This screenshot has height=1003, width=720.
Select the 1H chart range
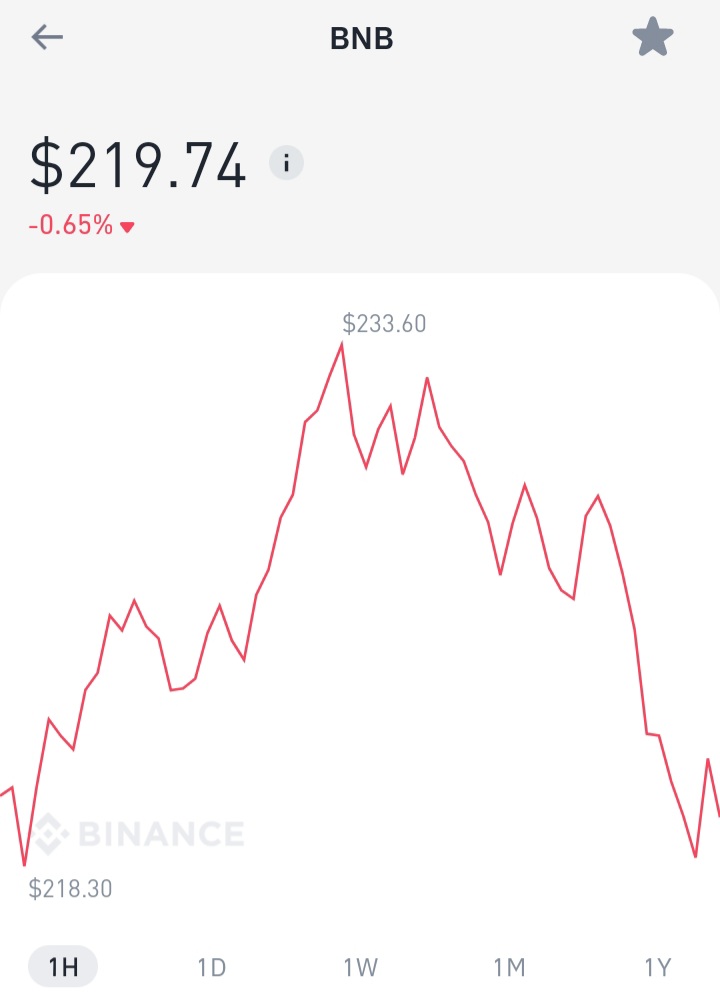(x=63, y=967)
